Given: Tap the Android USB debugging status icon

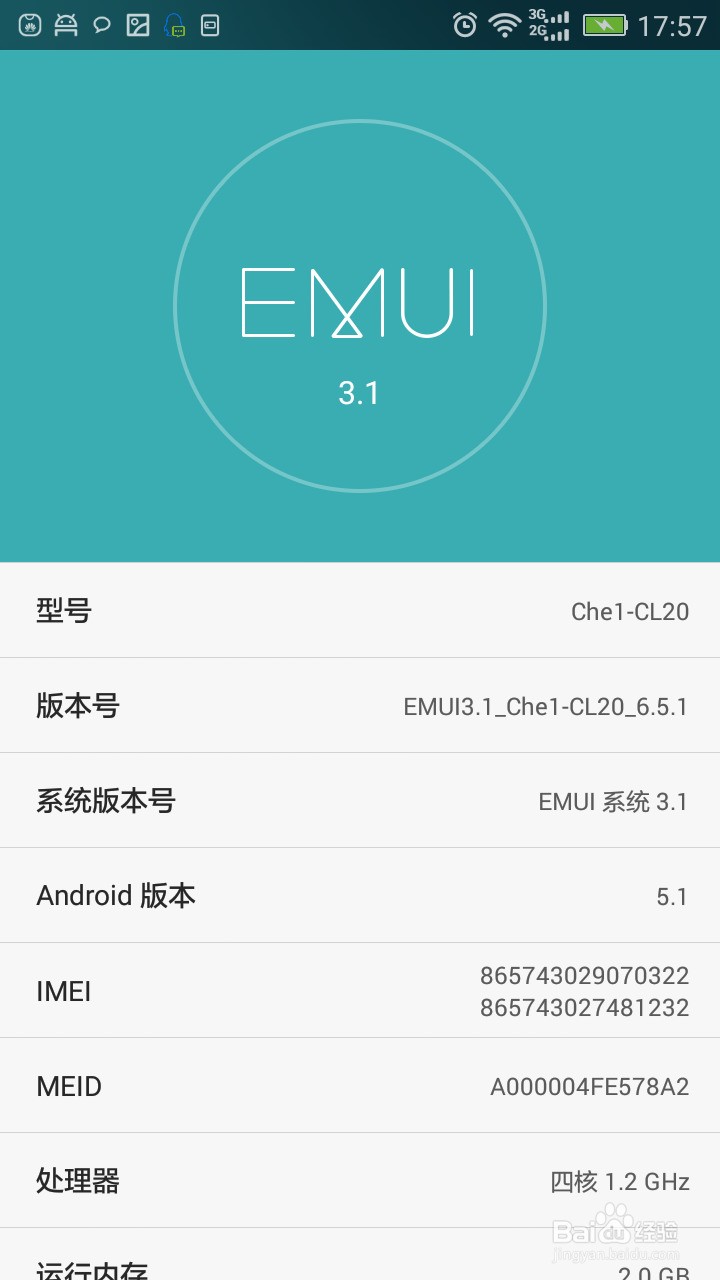Looking at the screenshot, I should (67, 25).
